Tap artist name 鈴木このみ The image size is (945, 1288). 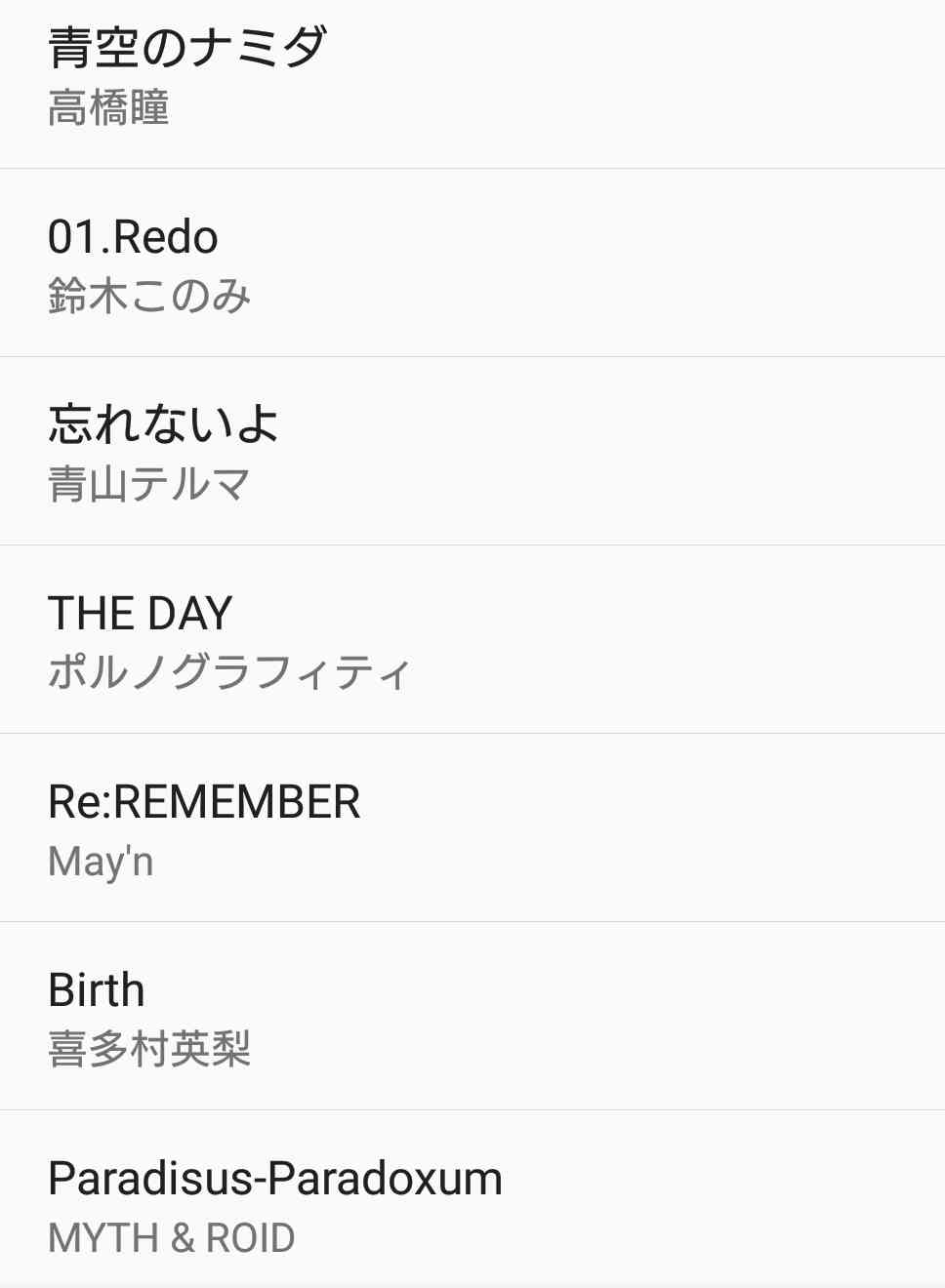pos(148,296)
